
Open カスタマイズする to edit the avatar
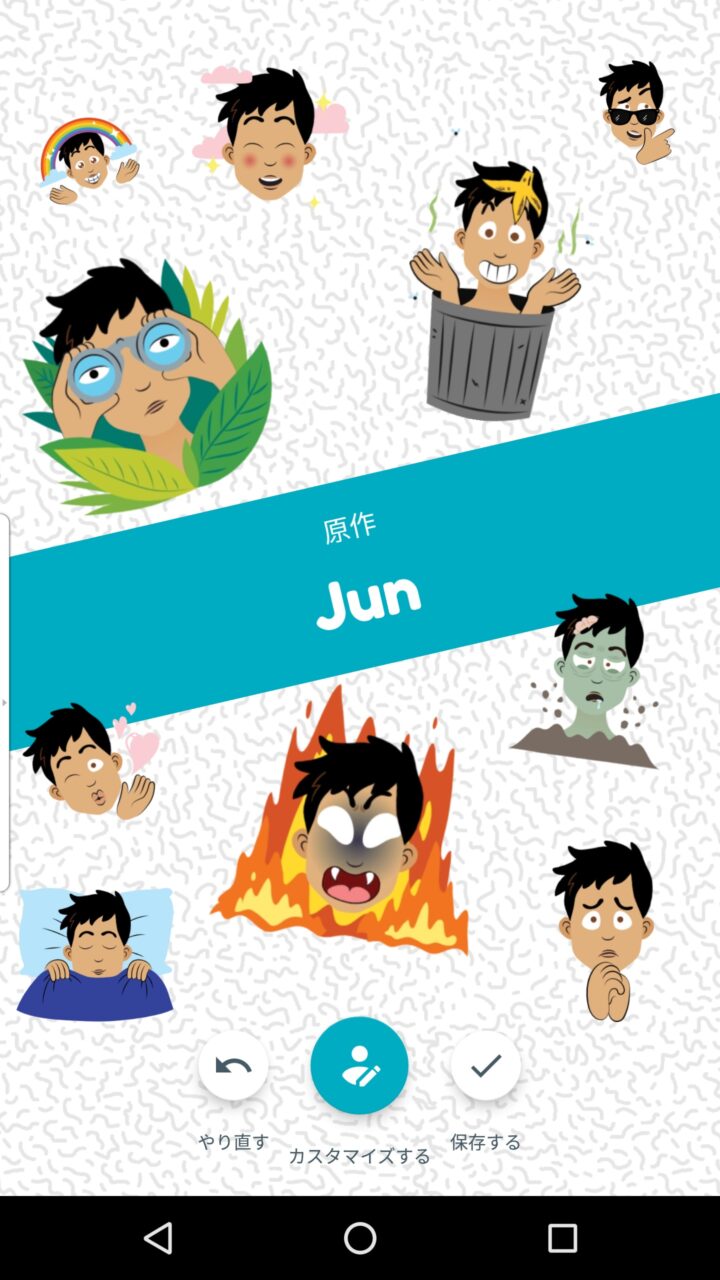[359, 1066]
